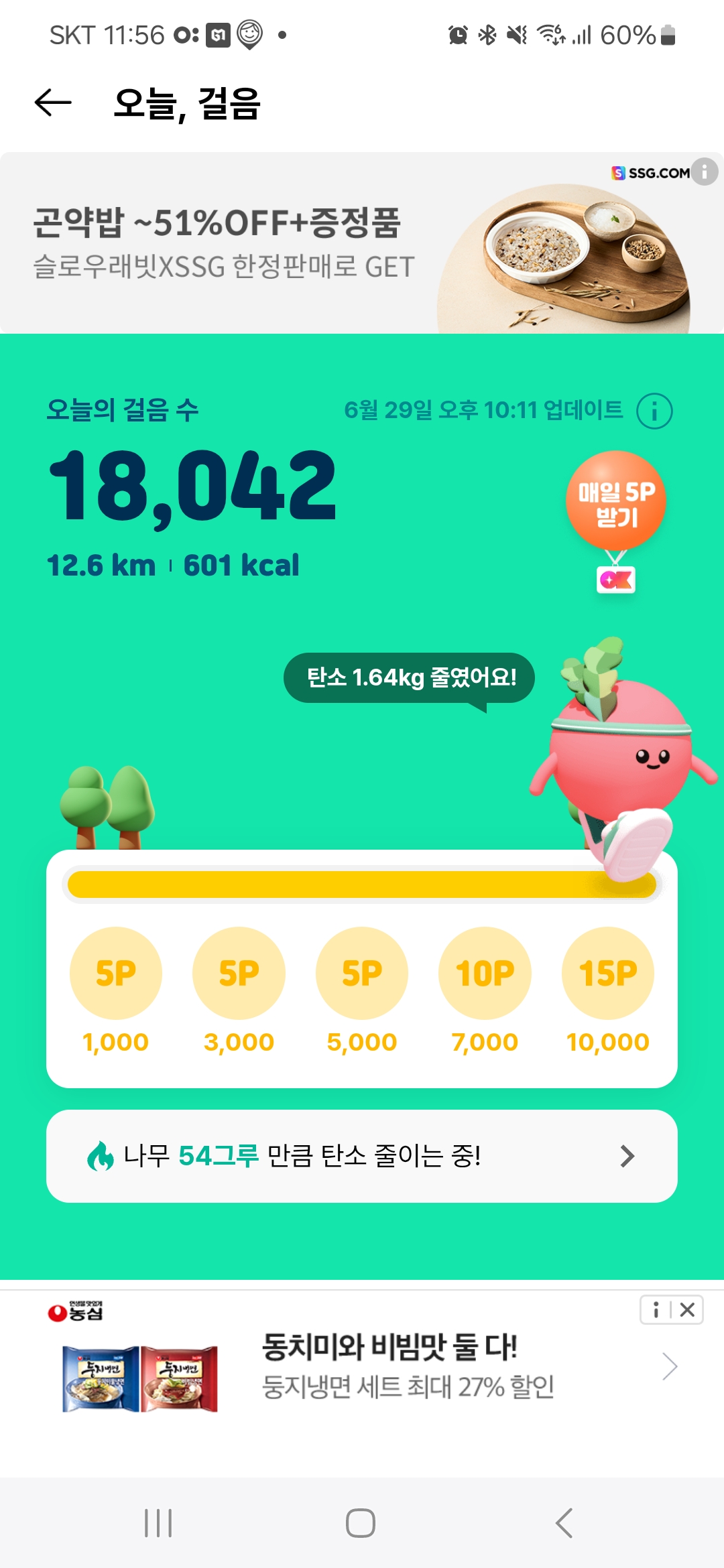Collect 5P reward for 1,000 steps
724x1568 pixels.
[116, 973]
